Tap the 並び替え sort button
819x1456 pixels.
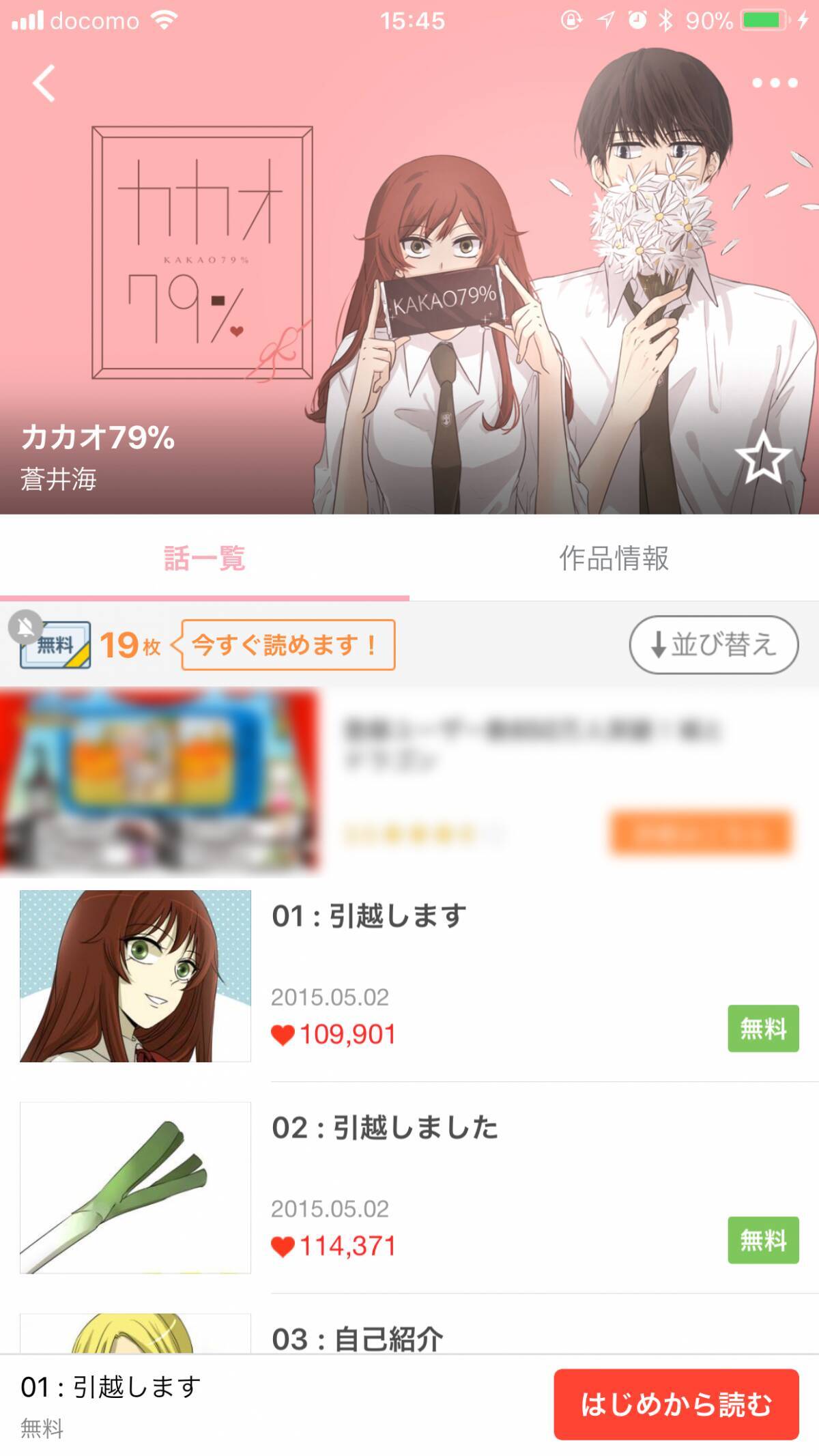(713, 644)
